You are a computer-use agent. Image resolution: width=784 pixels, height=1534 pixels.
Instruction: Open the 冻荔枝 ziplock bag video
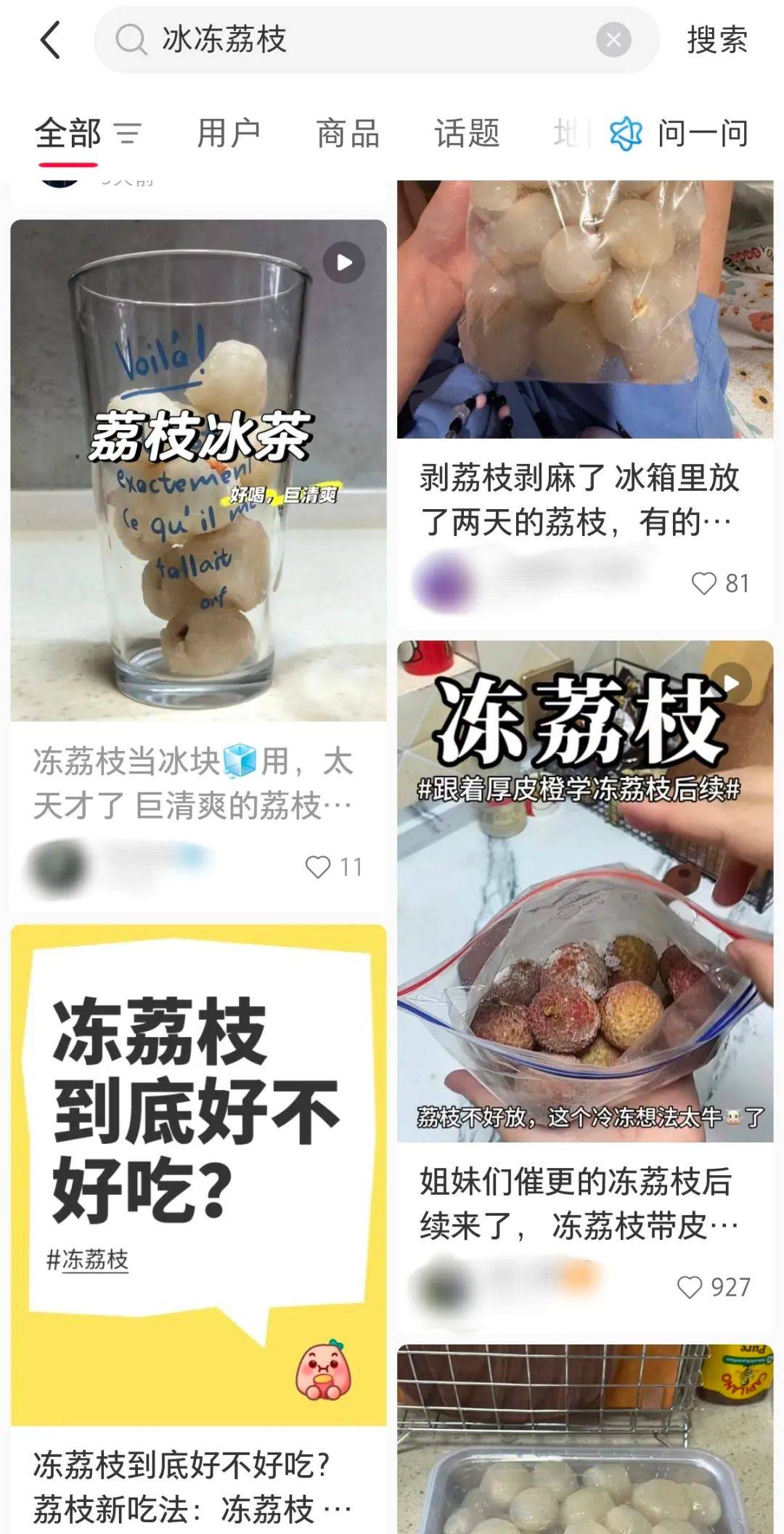tap(584, 890)
